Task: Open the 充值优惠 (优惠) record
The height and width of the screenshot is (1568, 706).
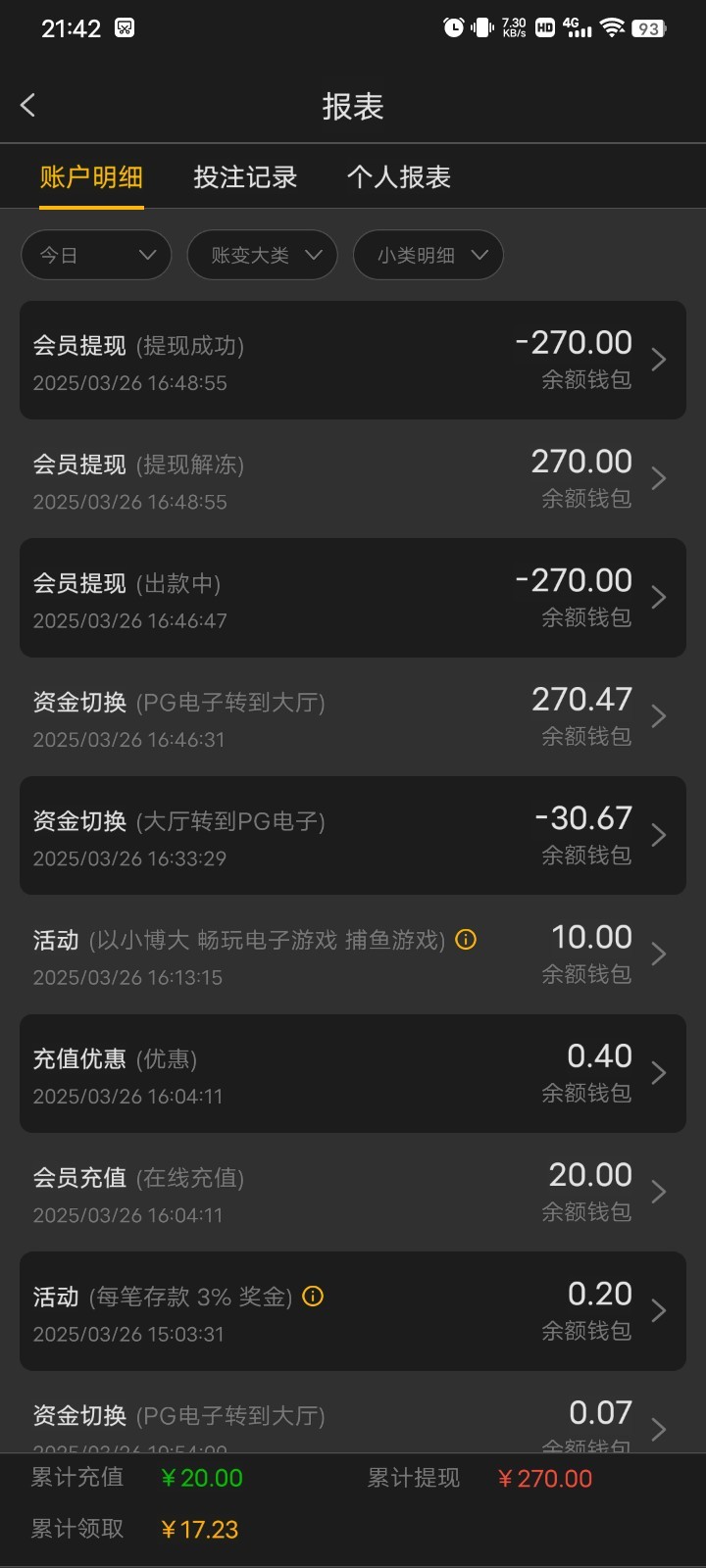Action: point(353,1073)
